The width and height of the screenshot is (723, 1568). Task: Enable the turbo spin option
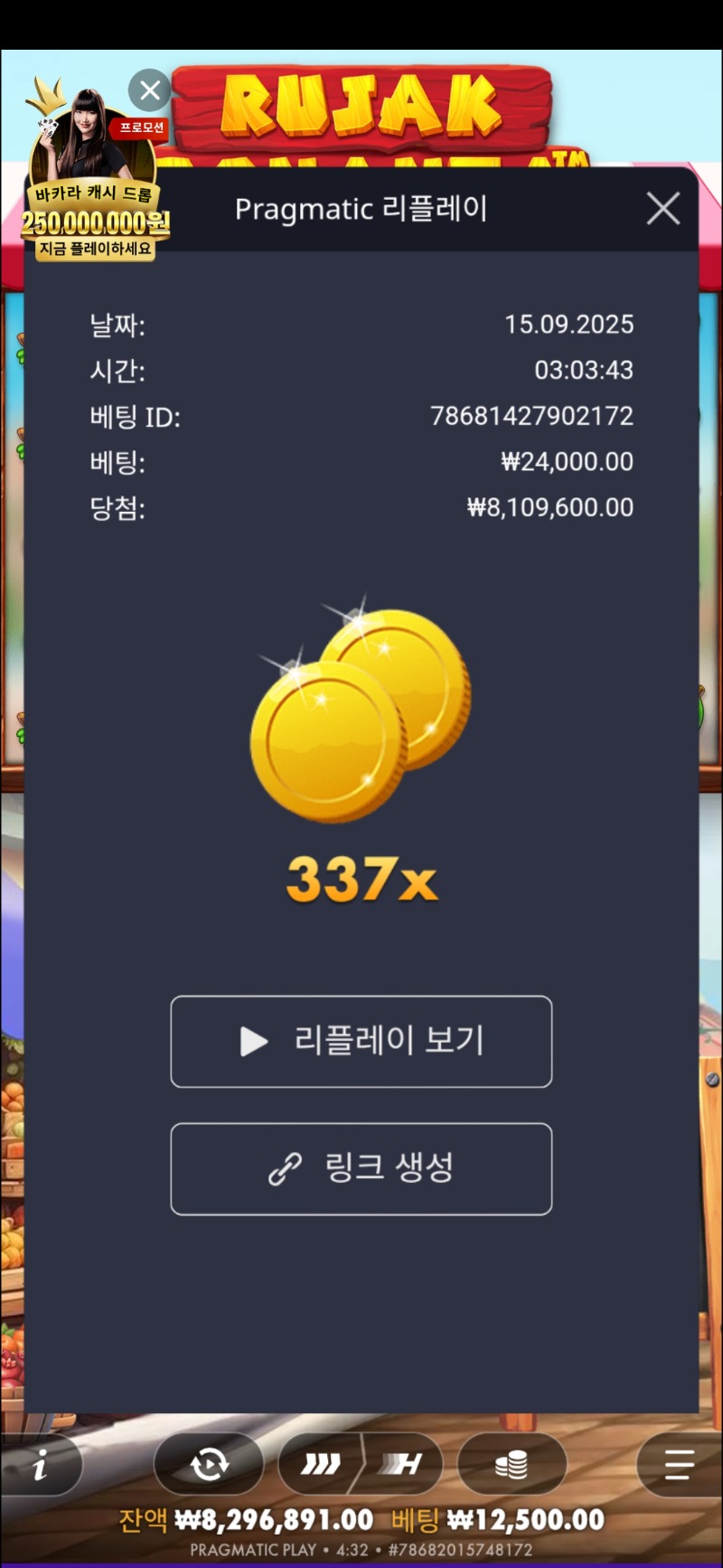[x=401, y=1464]
